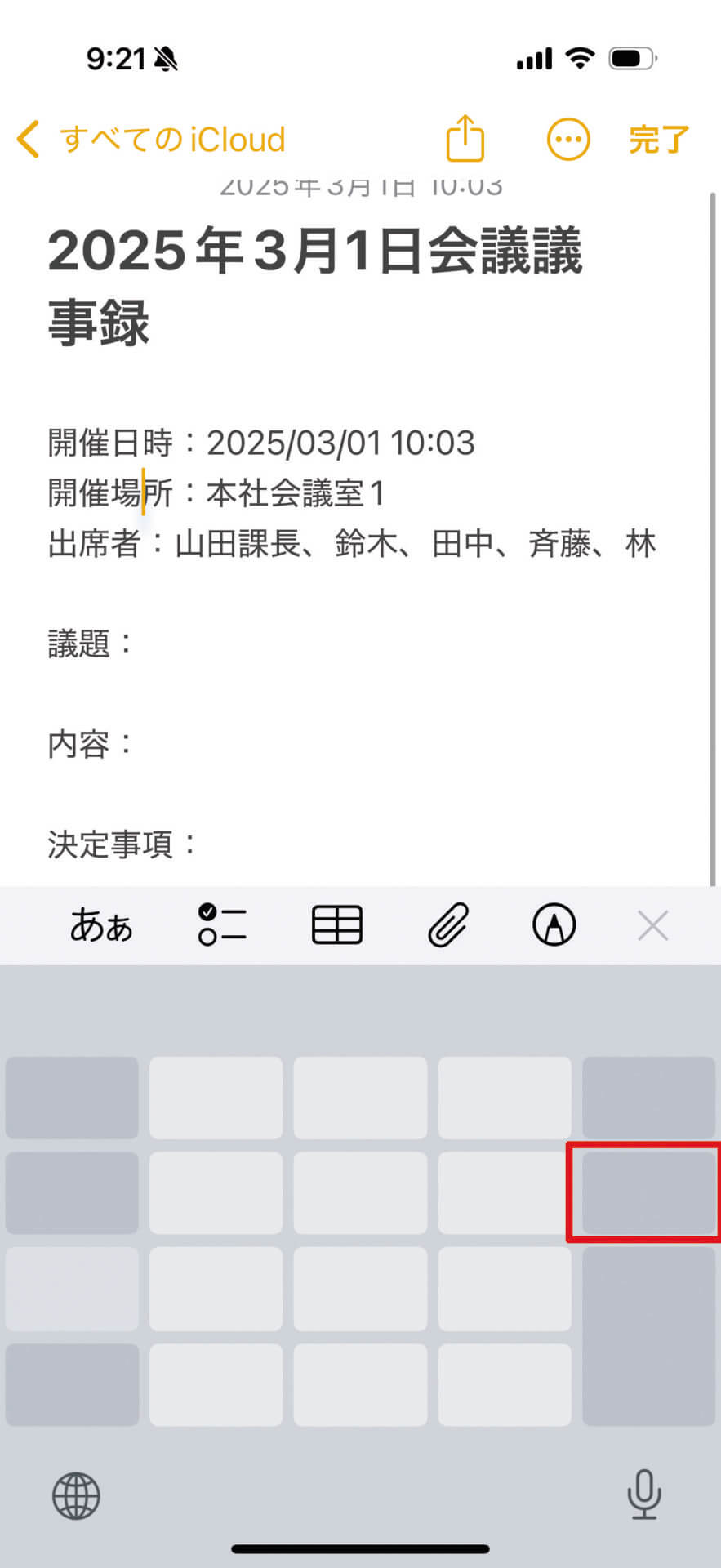Open the more options ellipsis menu

(x=568, y=139)
